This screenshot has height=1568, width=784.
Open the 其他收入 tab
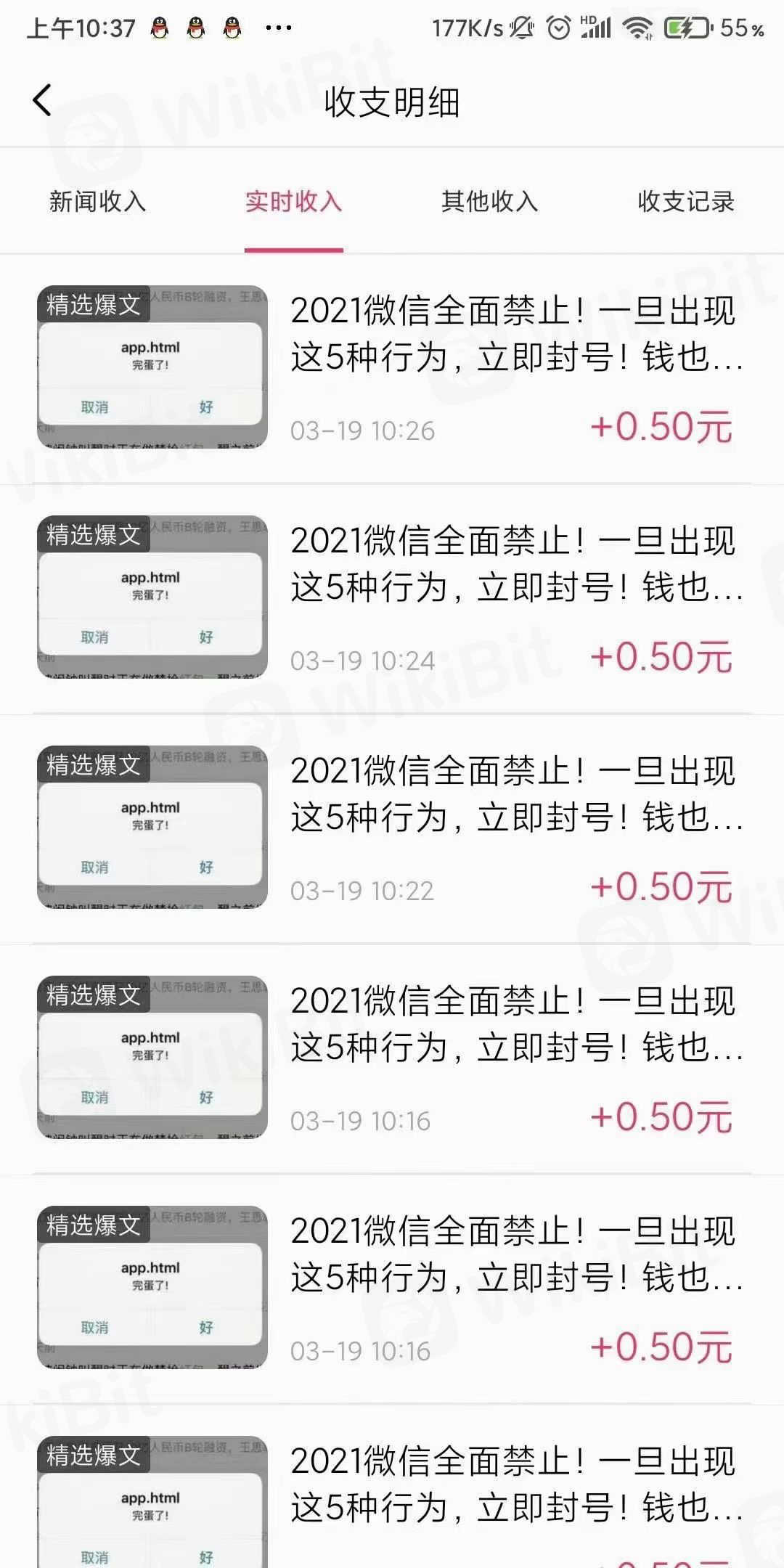tap(489, 202)
